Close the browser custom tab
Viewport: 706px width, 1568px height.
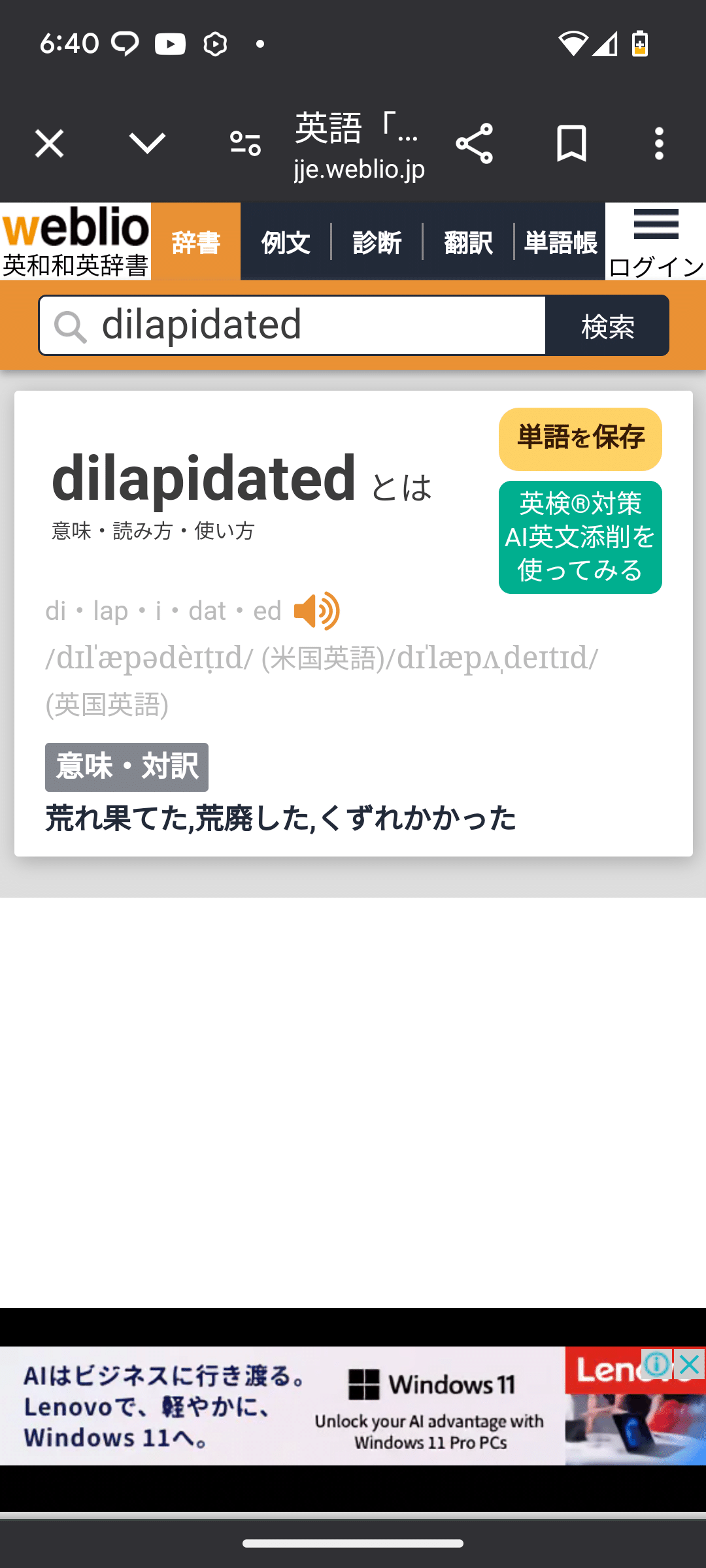click(x=49, y=143)
